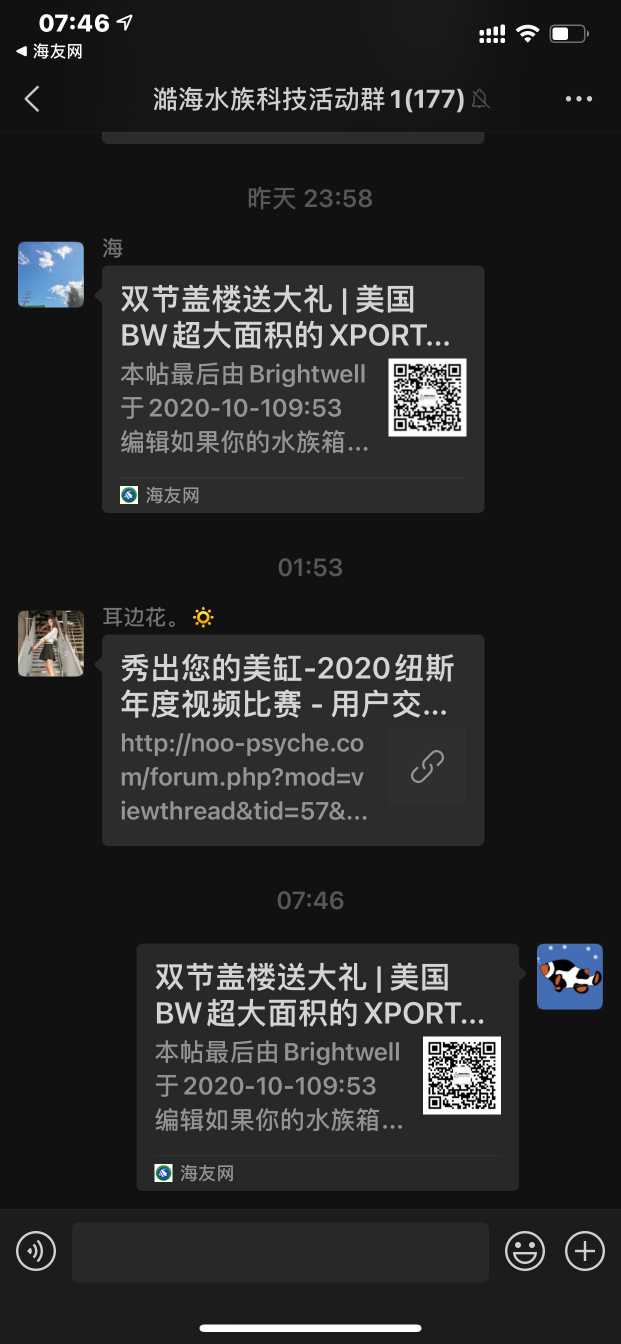Open my own clownfish avatar
This screenshot has height=1344, width=621.
coord(570,976)
